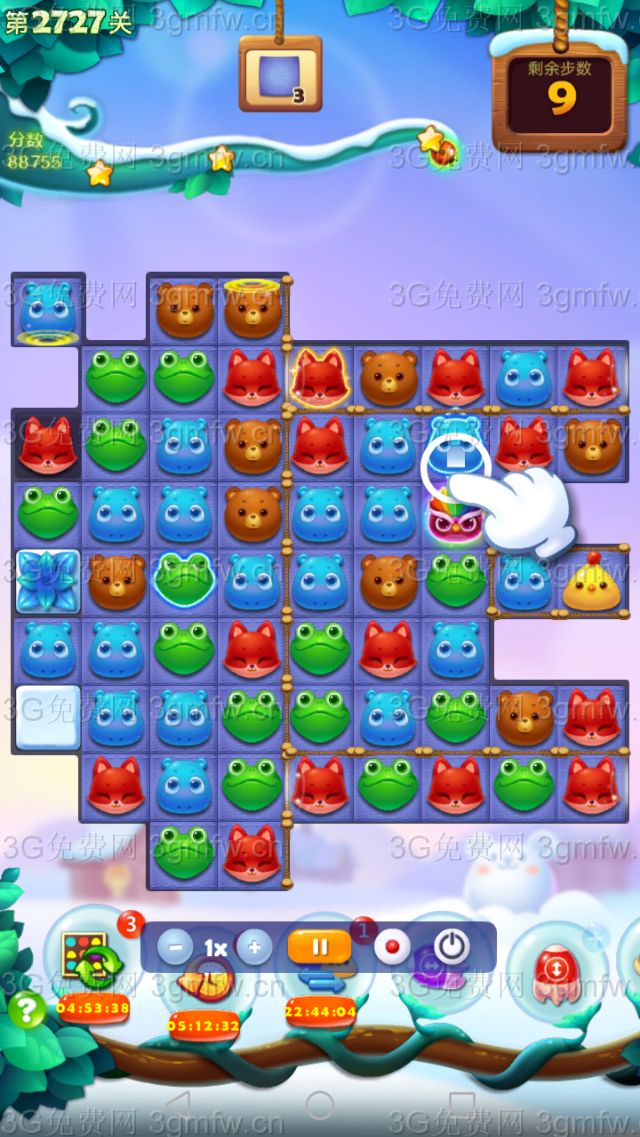Image resolution: width=640 pixels, height=1137 pixels.
Task: Go back with system navigation button
Action: coord(177,1104)
